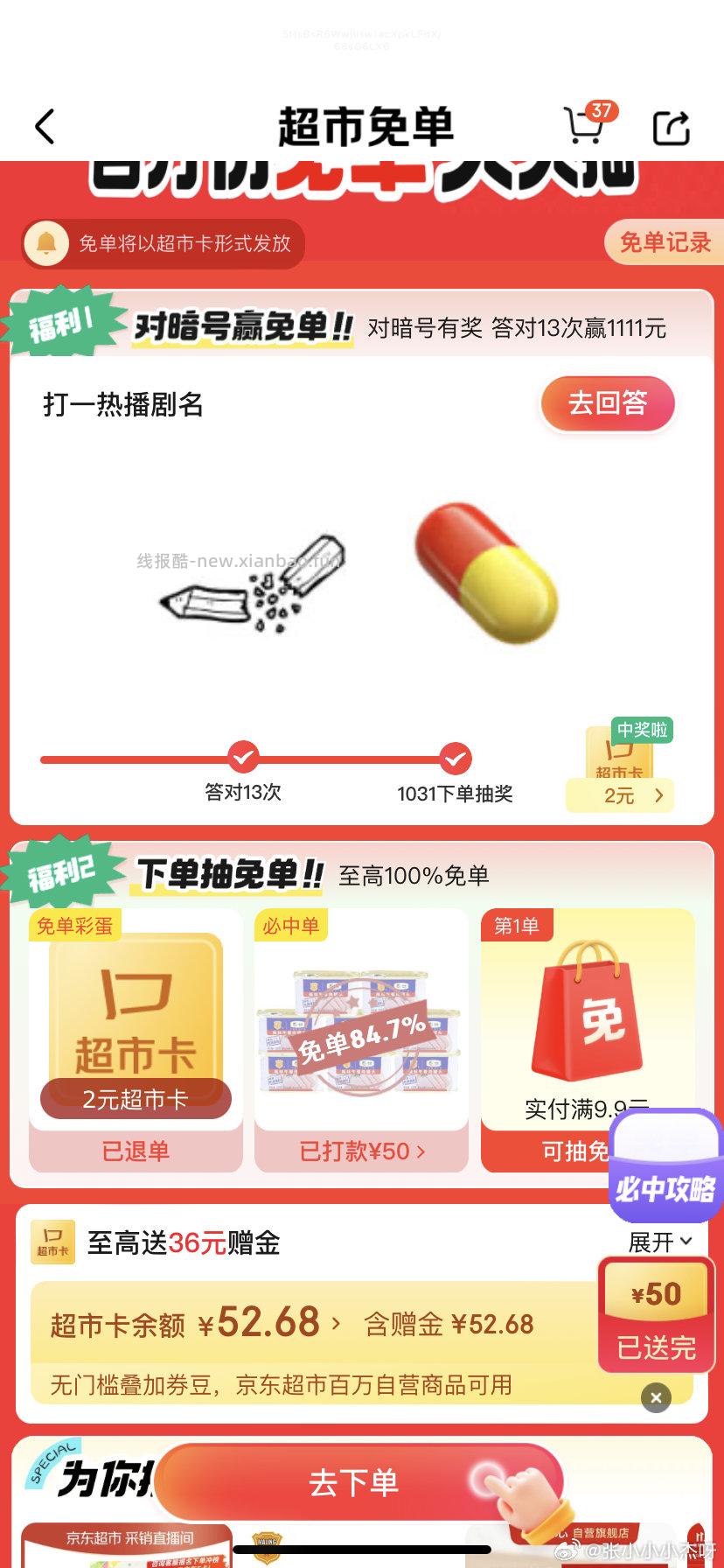Click the 答对13次 checkmark on progress bar

pos(242,759)
